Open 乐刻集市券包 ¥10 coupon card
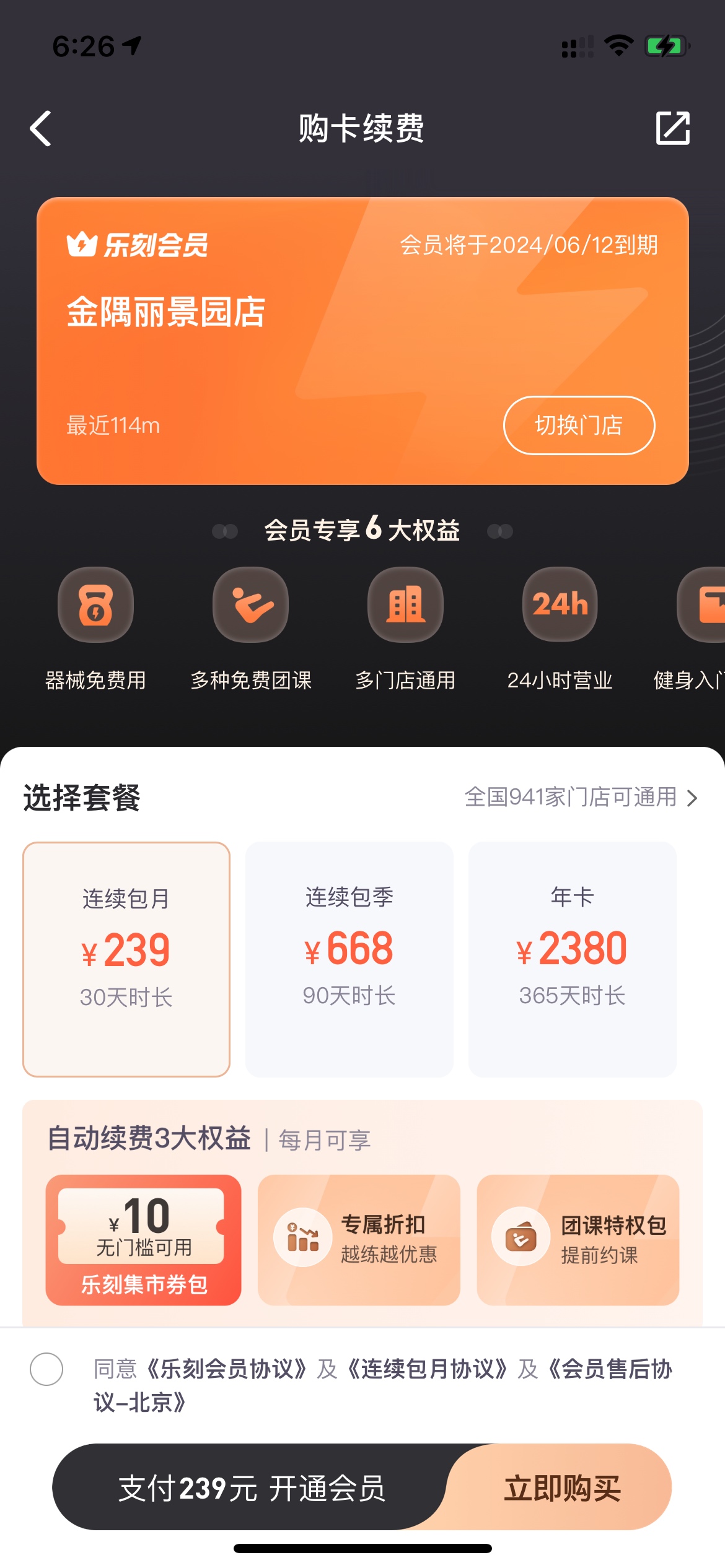 [x=143, y=1240]
